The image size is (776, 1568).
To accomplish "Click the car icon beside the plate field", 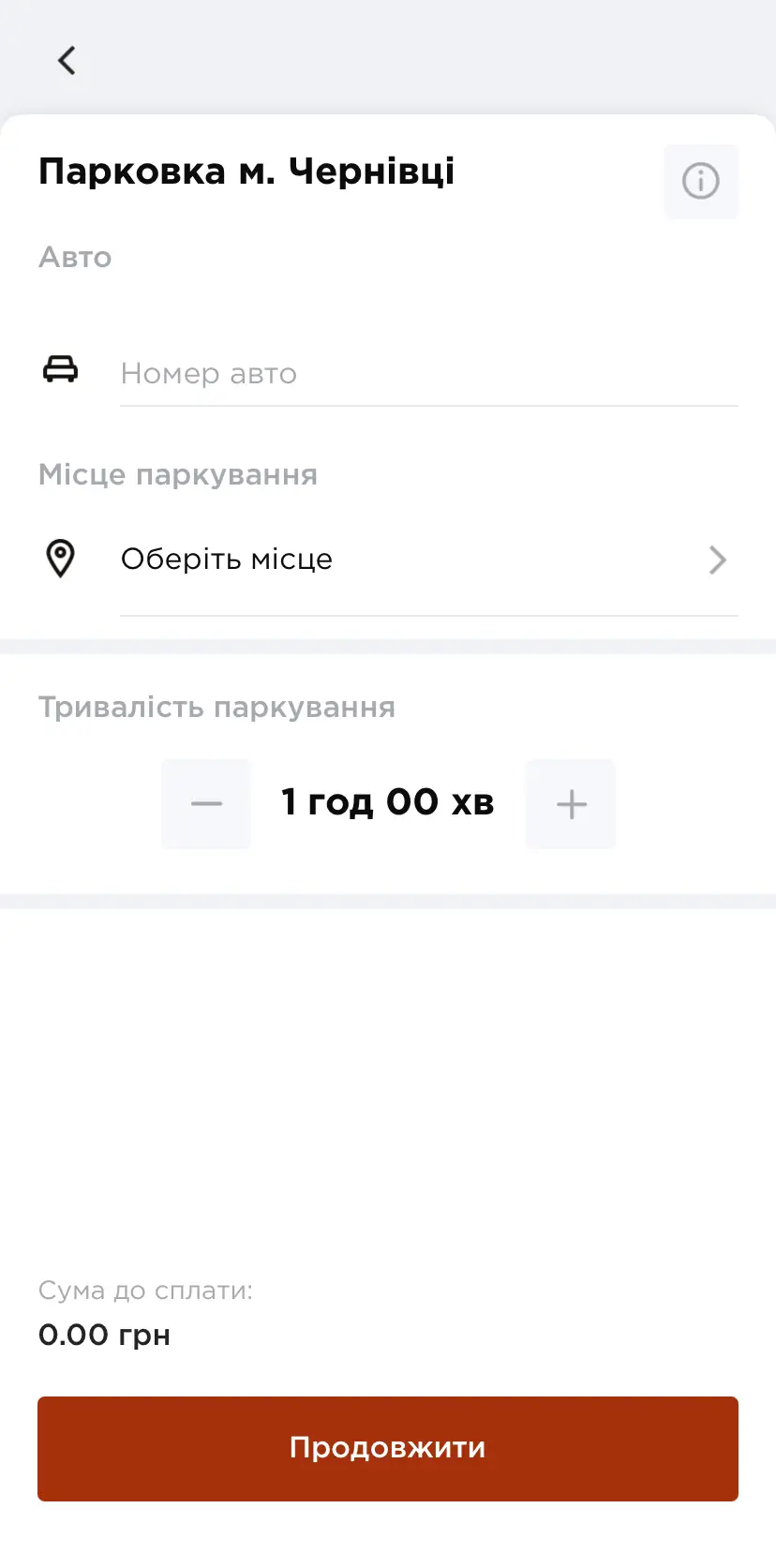I will pyautogui.click(x=60, y=371).
